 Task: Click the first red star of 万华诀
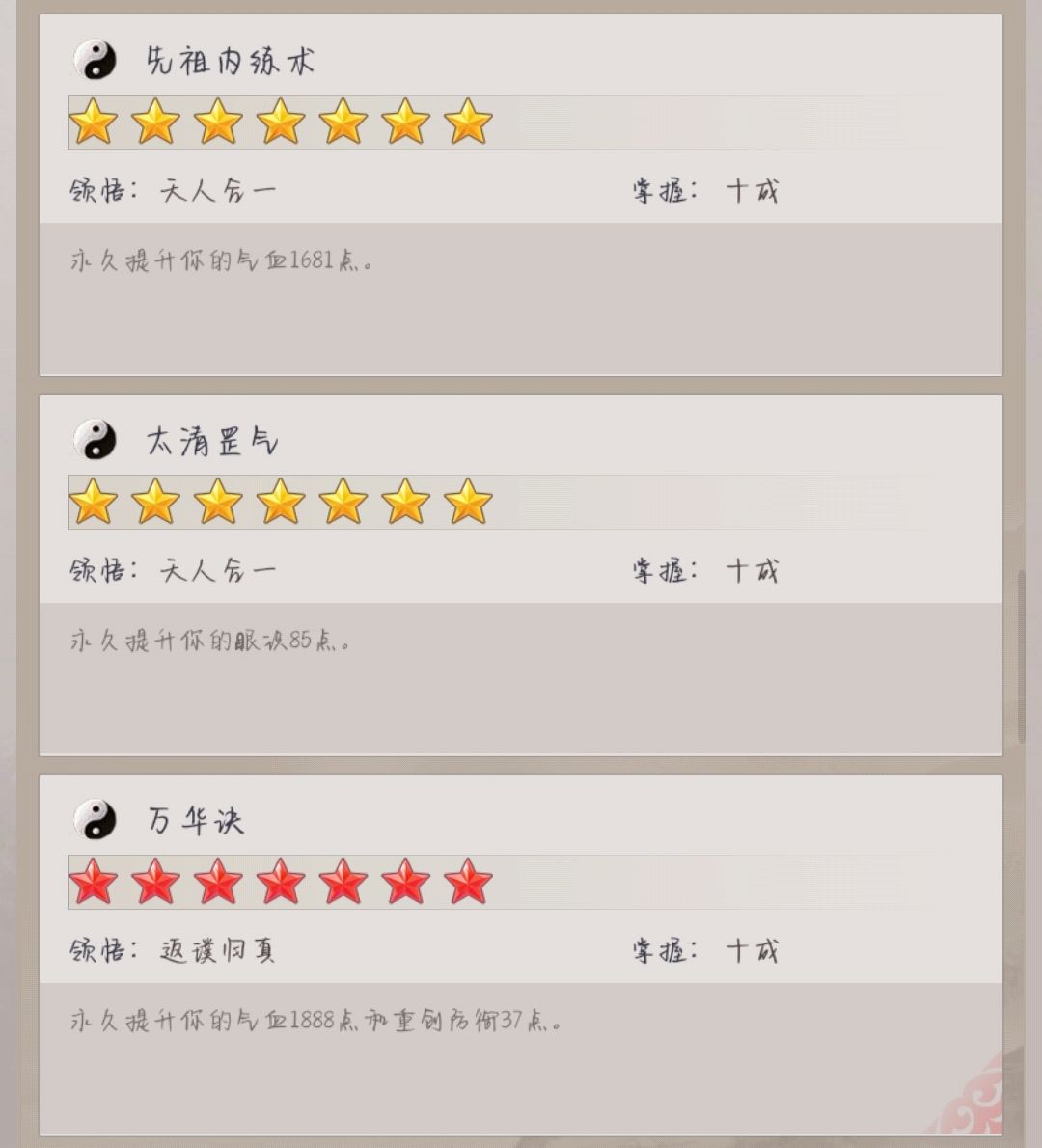[93, 882]
